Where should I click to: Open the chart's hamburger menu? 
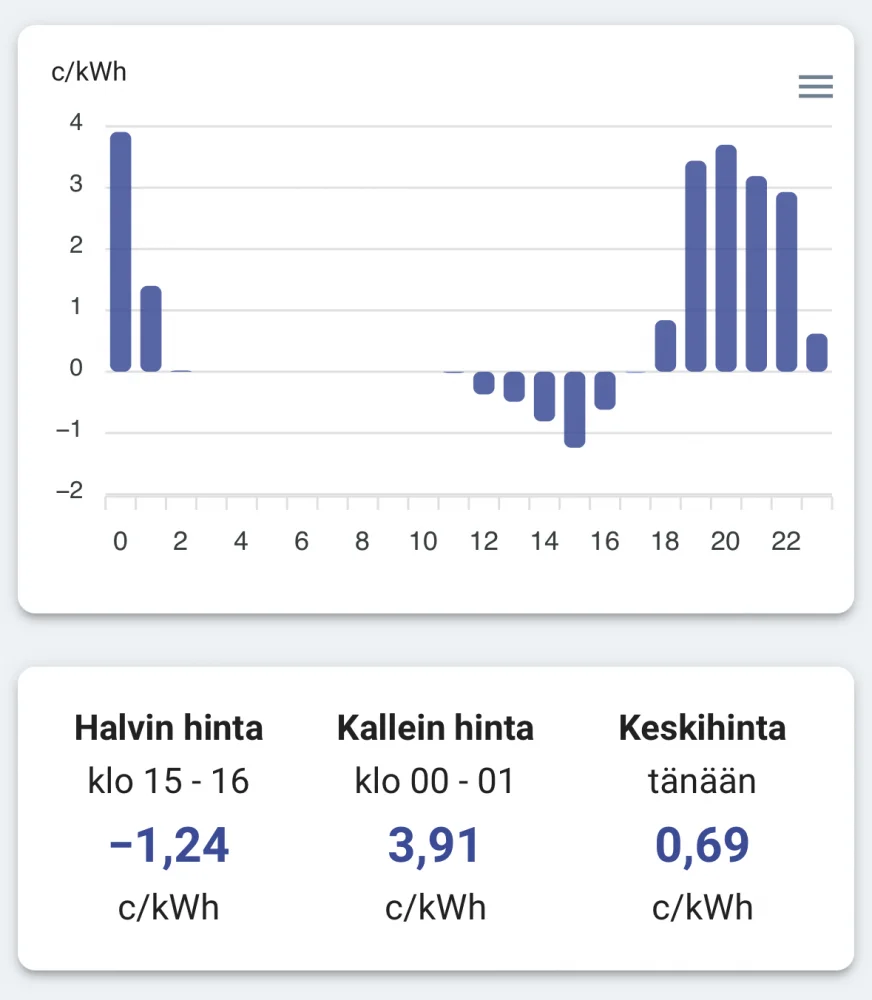(815, 87)
